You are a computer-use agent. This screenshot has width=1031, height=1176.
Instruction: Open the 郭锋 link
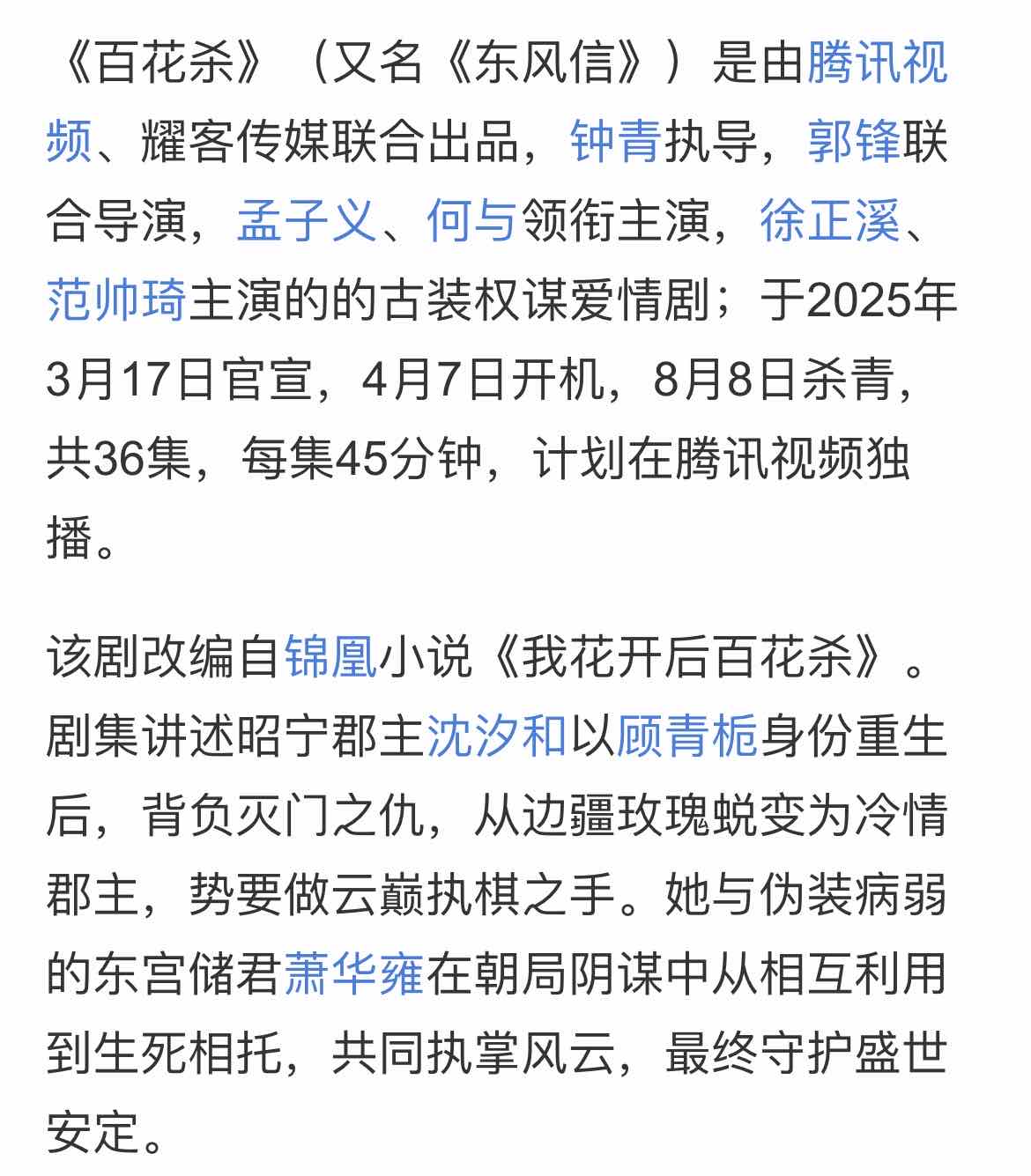coord(853,141)
